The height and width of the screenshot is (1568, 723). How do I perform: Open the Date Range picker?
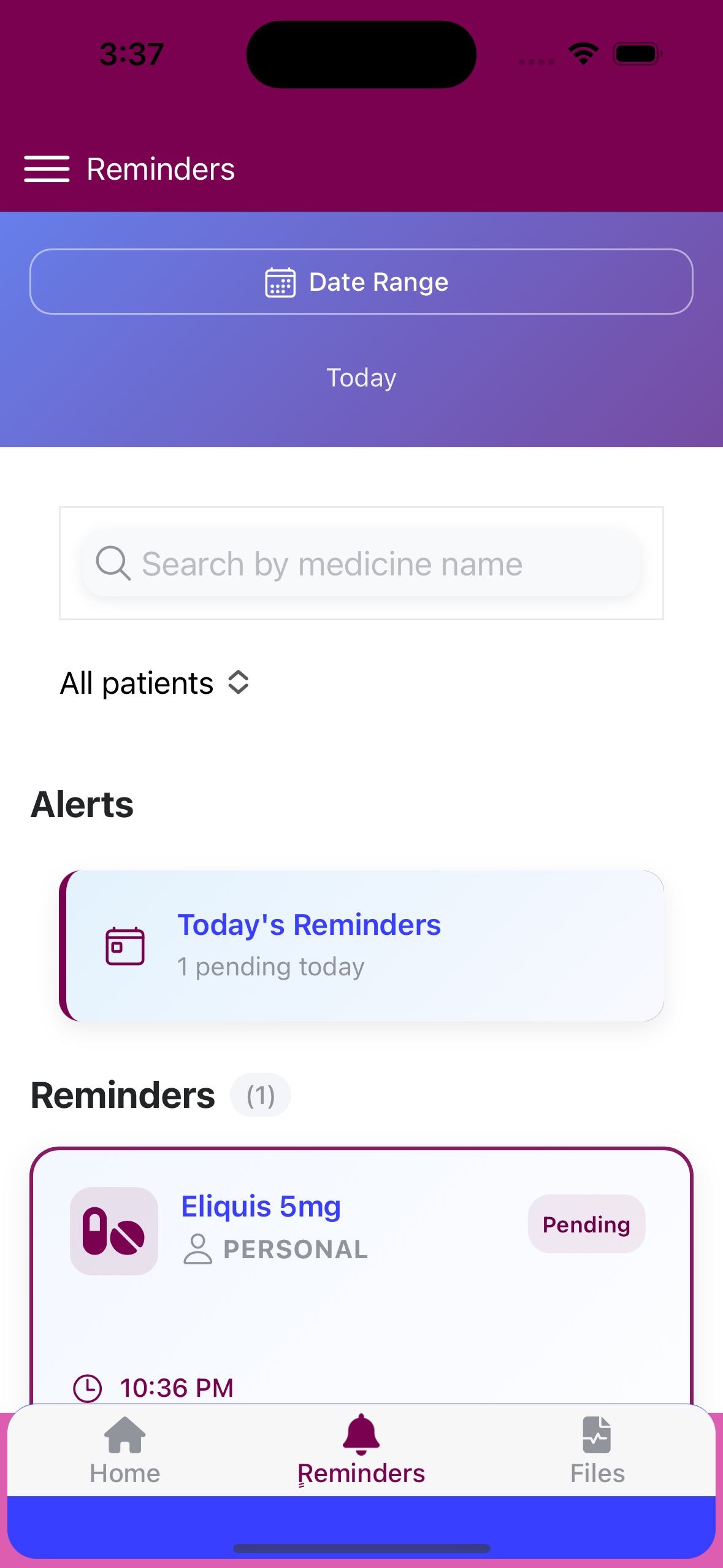361,282
